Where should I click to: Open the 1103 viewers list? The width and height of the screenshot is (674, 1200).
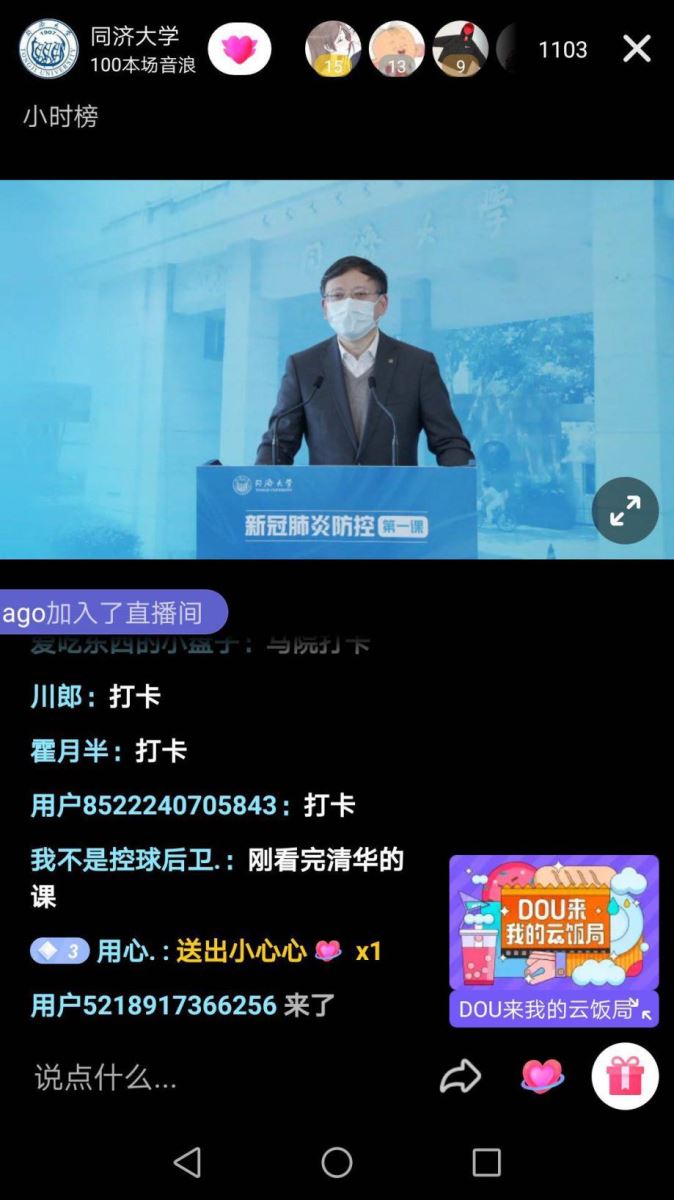[562, 49]
